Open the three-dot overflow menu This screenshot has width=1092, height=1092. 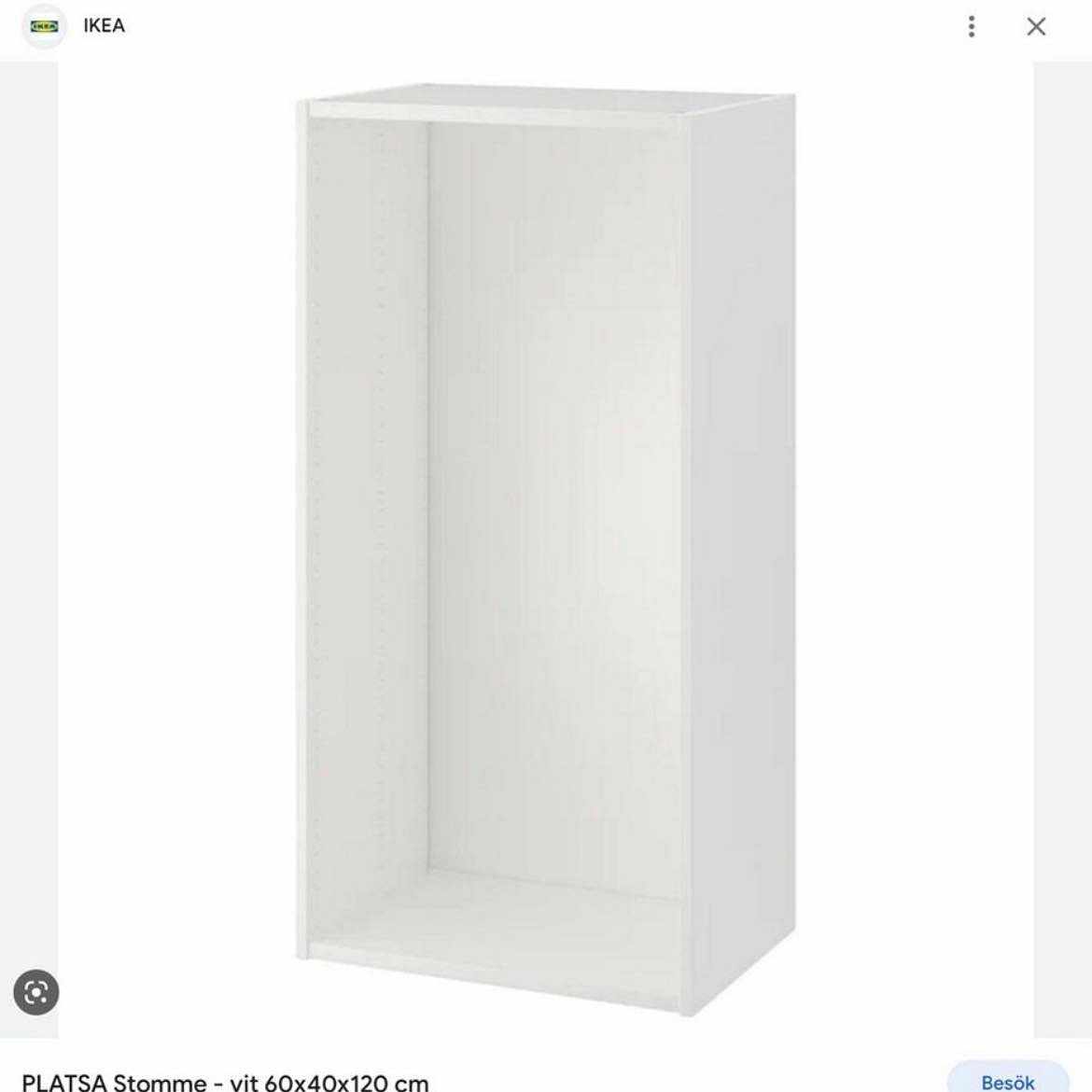pyautogui.click(x=972, y=26)
